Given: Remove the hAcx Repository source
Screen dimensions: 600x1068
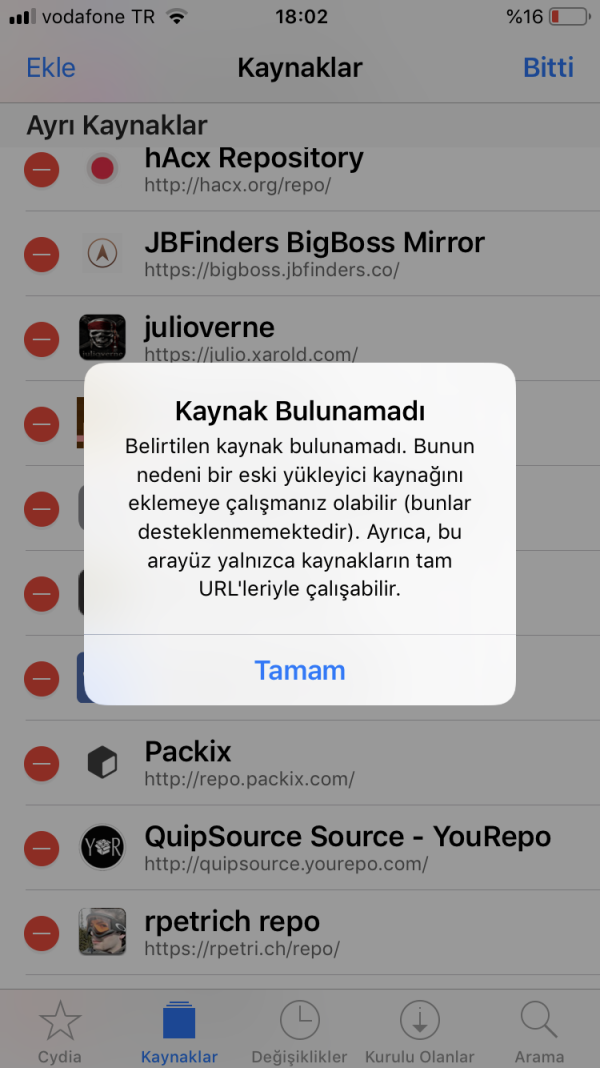Looking at the screenshot, I should point(41,169).
